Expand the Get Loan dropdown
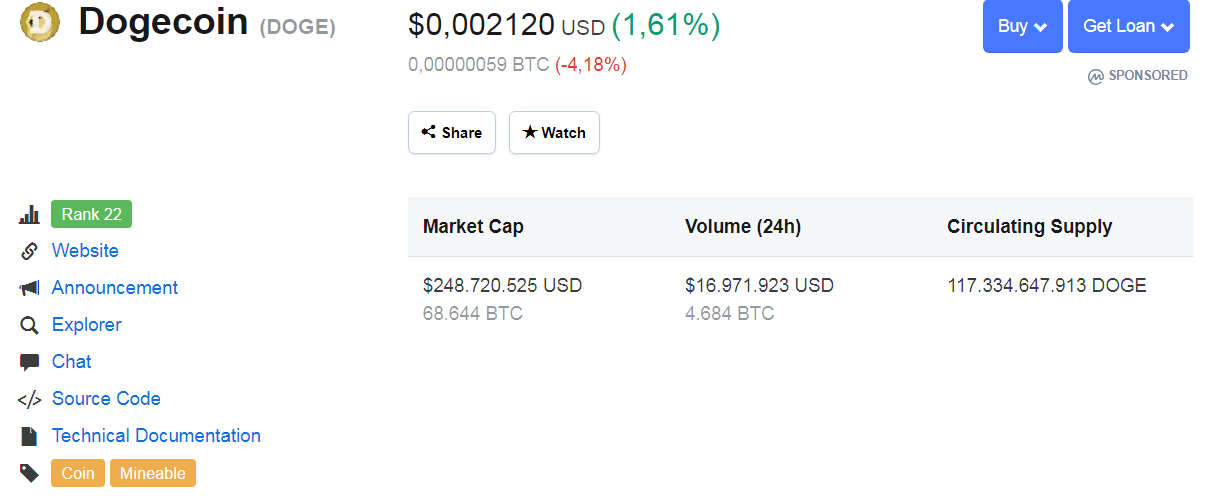Screen dimensions: 1220x496 click(x=1129, y=26)
